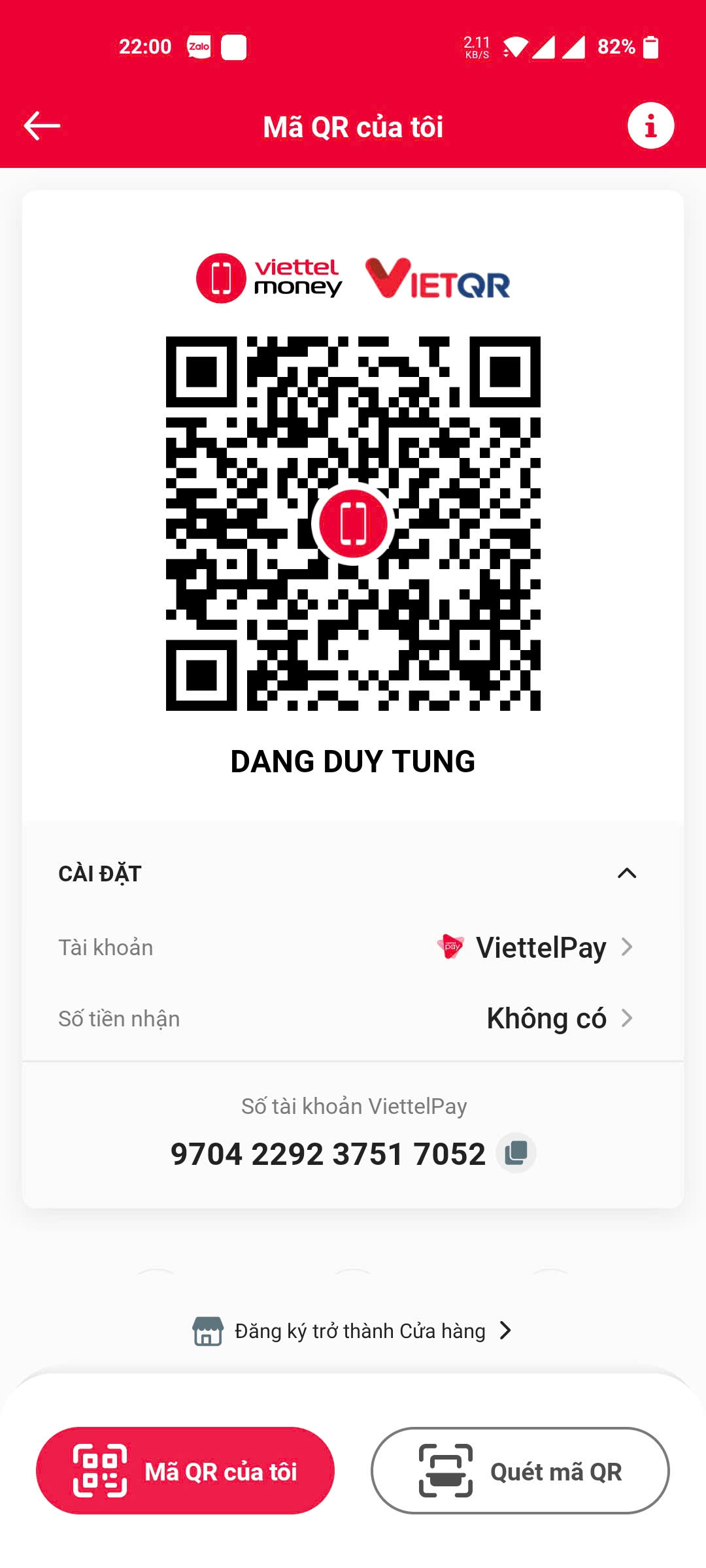
Task: Set the Số tiền nhận amount
Action: tap(353, 1019)
